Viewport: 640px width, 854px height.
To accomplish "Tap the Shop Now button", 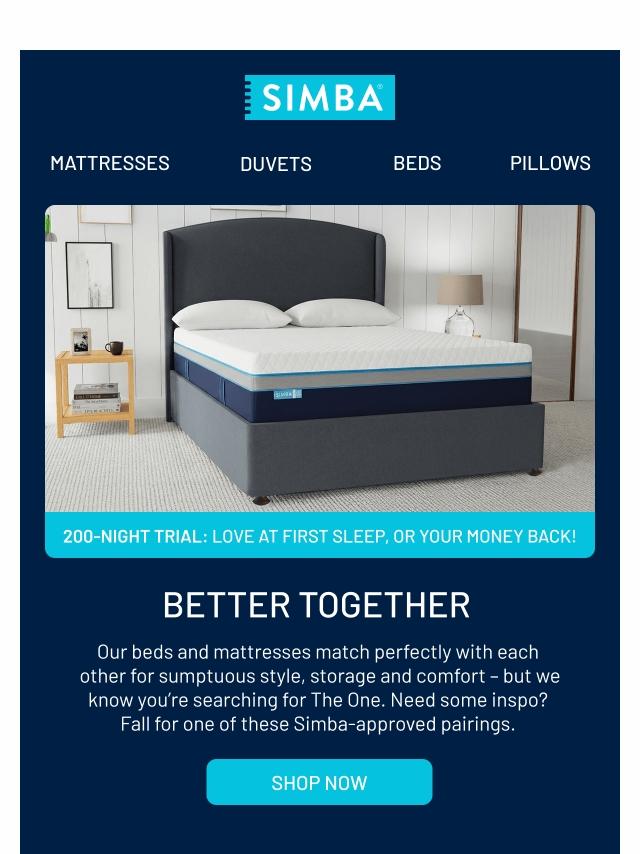I will [x=319, y=782].
